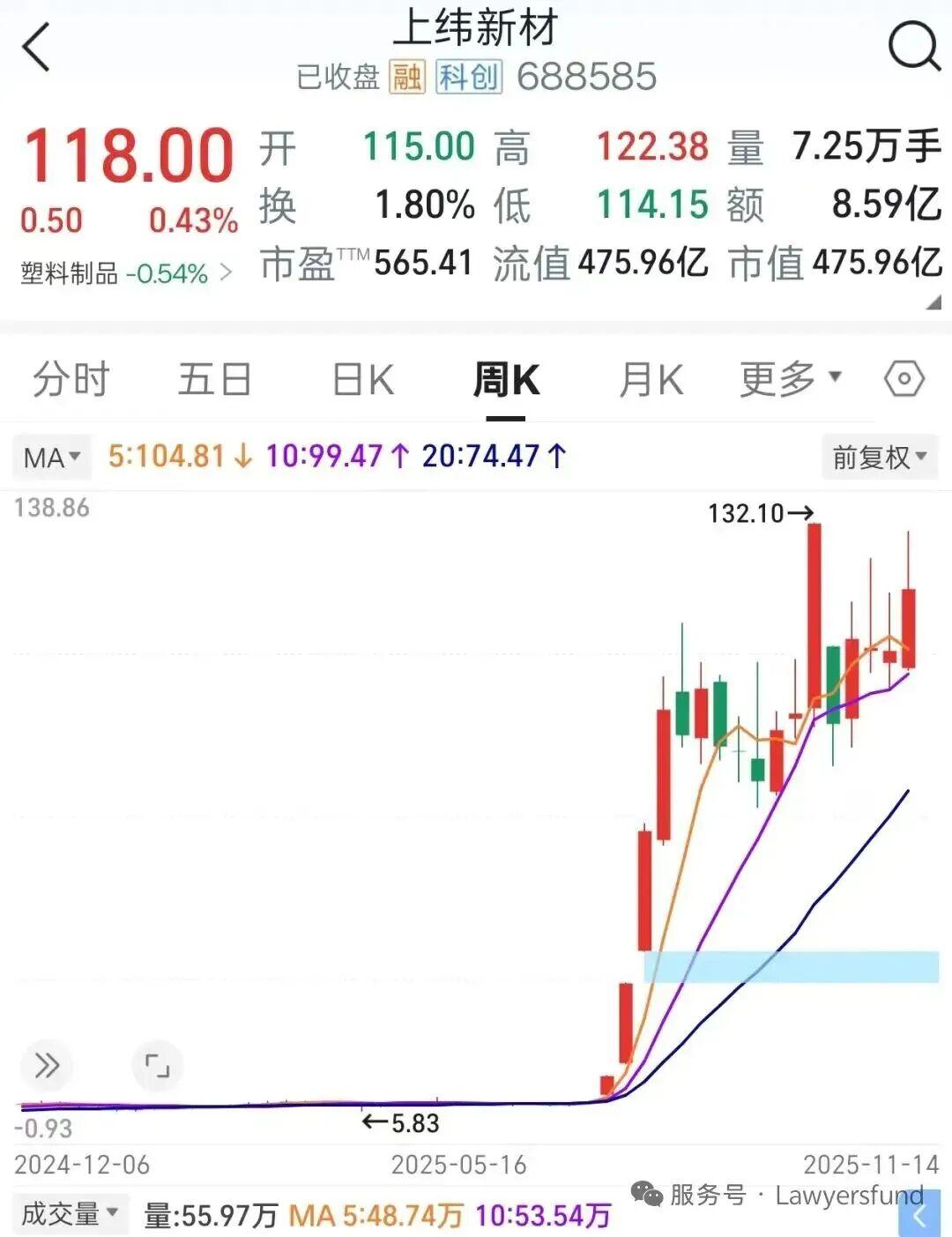Expand the 更多 chart period dropdown
Viewport: 952px width, 1237px height.
790,379
